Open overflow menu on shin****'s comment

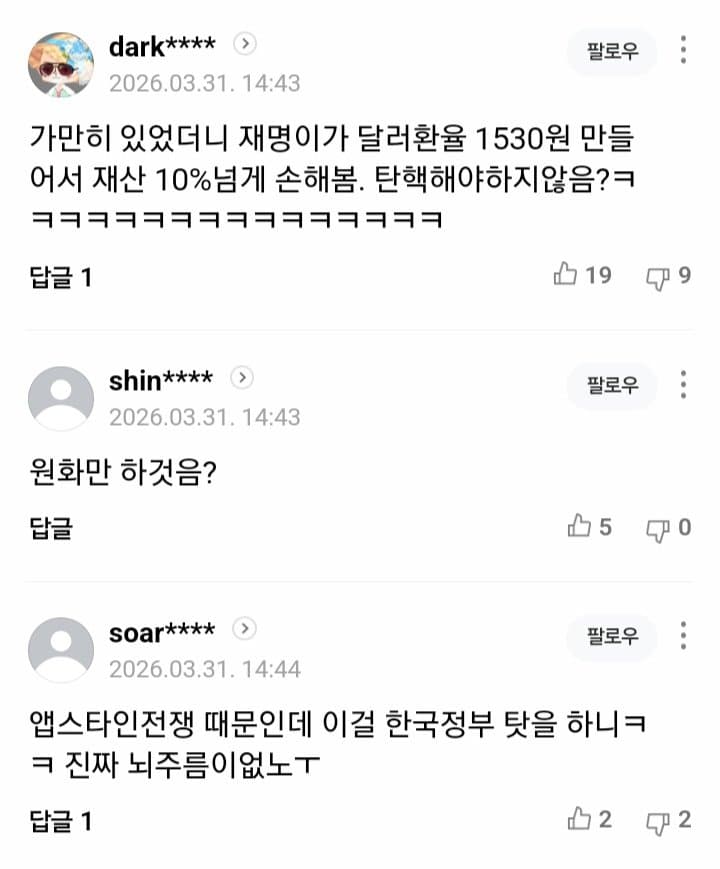click(x=683, y=385)
